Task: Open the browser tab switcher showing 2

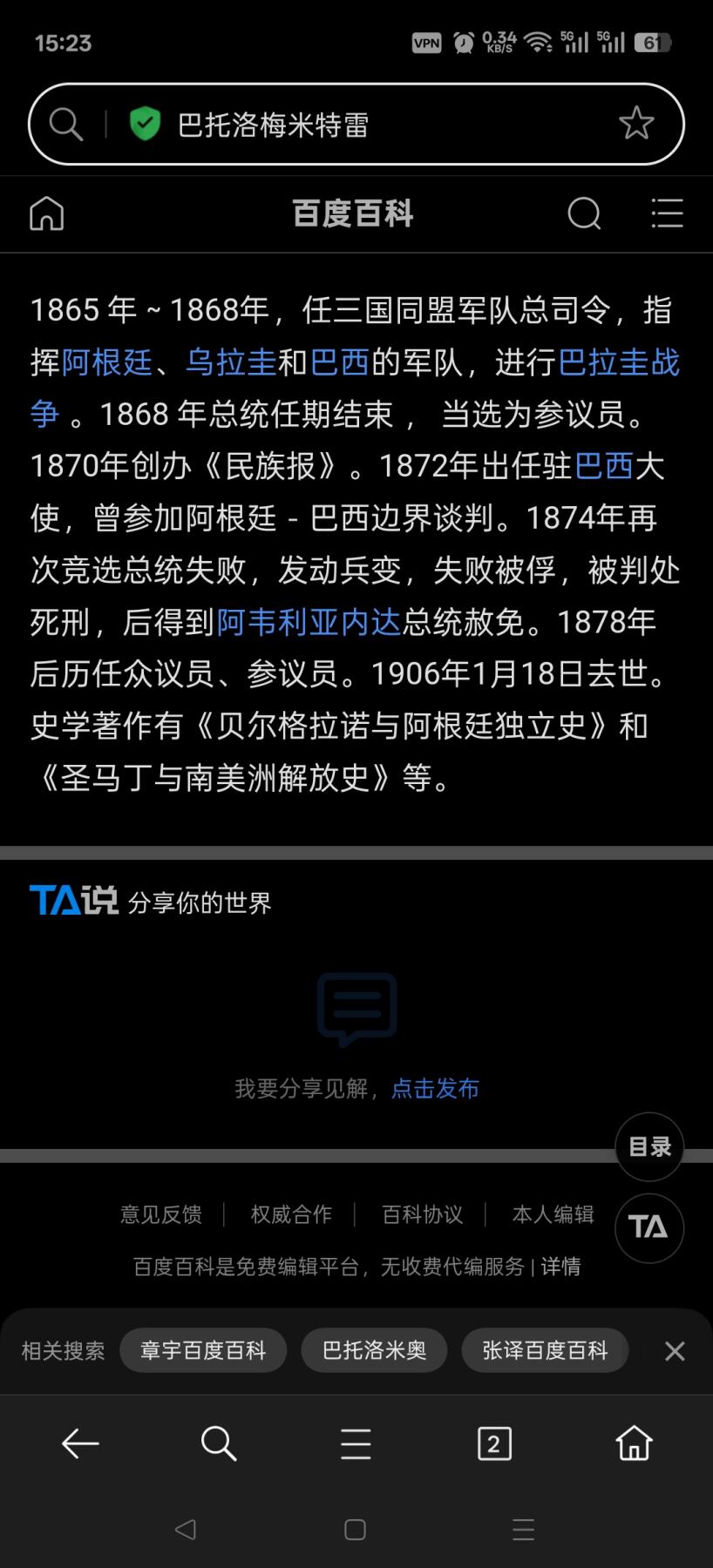Action: 494,1443
